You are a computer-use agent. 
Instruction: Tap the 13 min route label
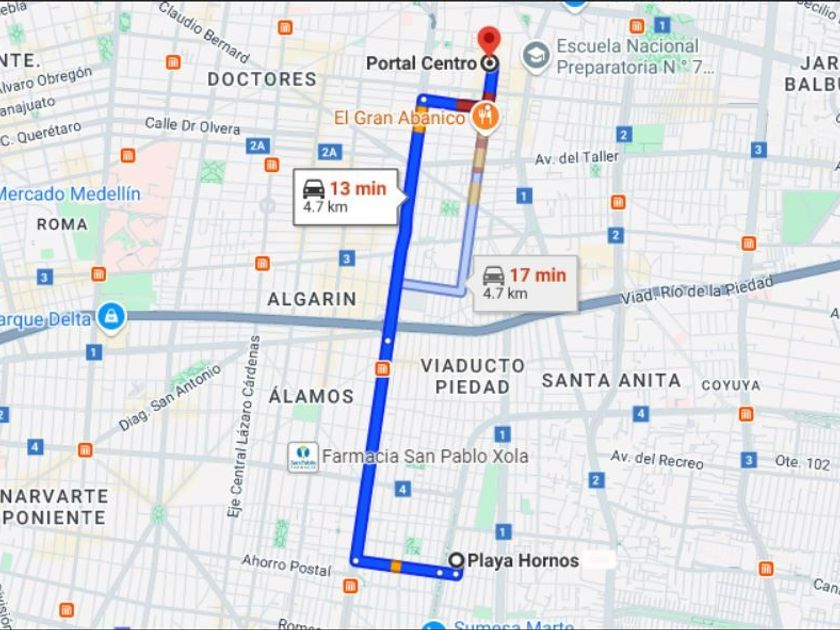pyautogui.click(x=346, y=197)
